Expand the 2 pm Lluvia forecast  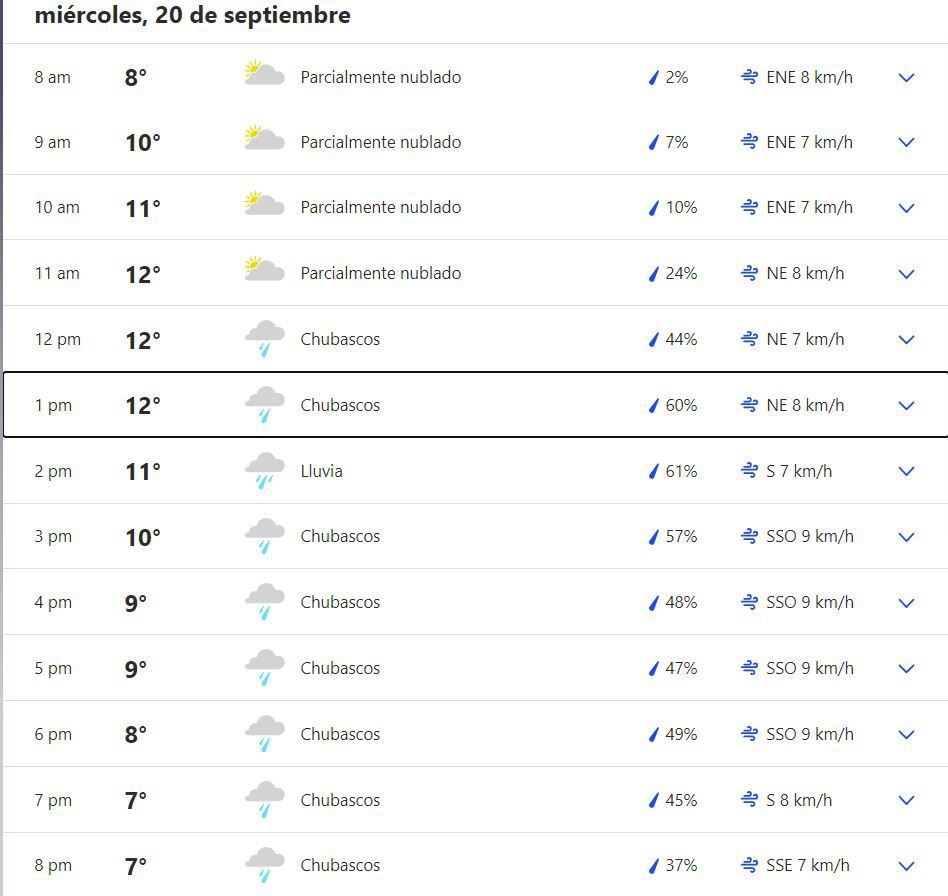(x=906, y=471)
